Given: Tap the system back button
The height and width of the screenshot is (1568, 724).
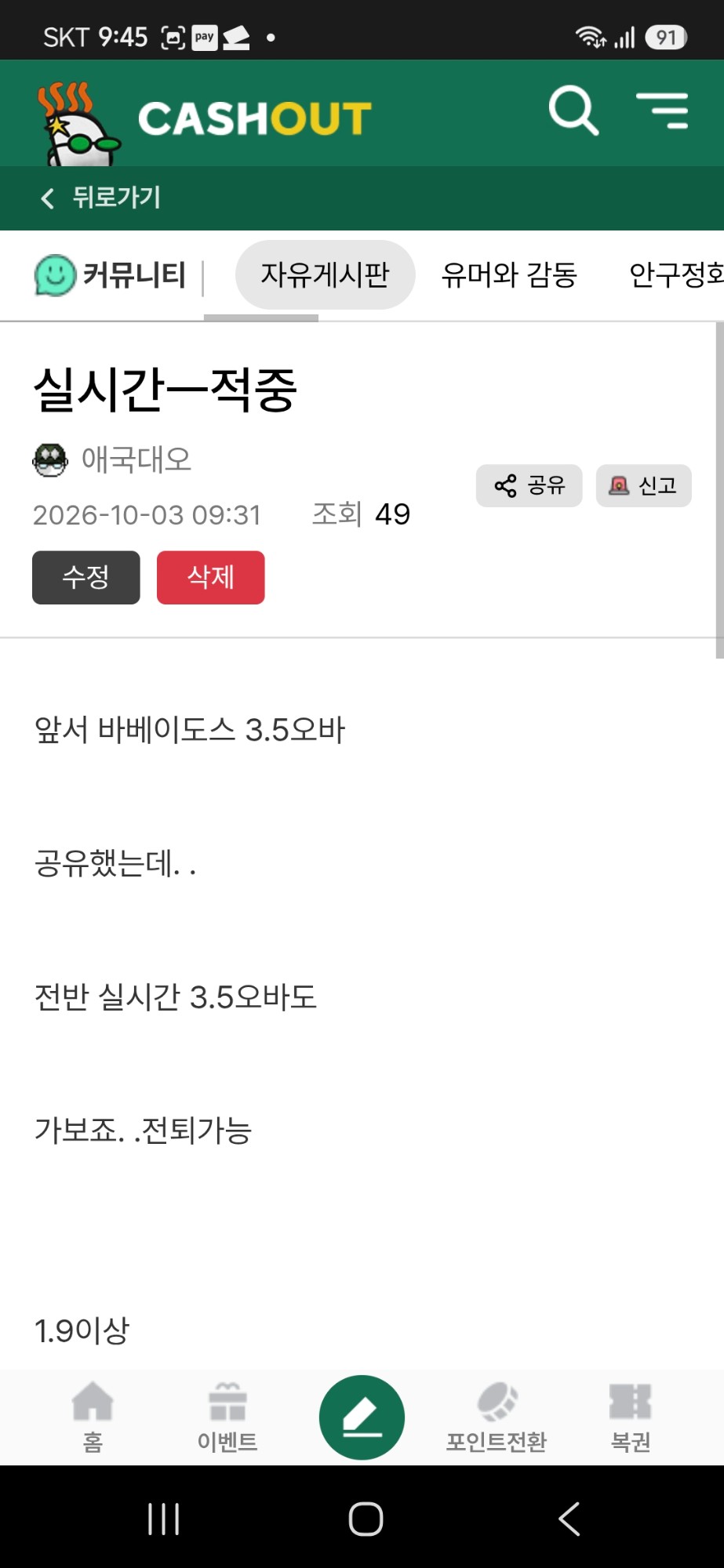Looking at the screenshot, I should coord(569,1519).
